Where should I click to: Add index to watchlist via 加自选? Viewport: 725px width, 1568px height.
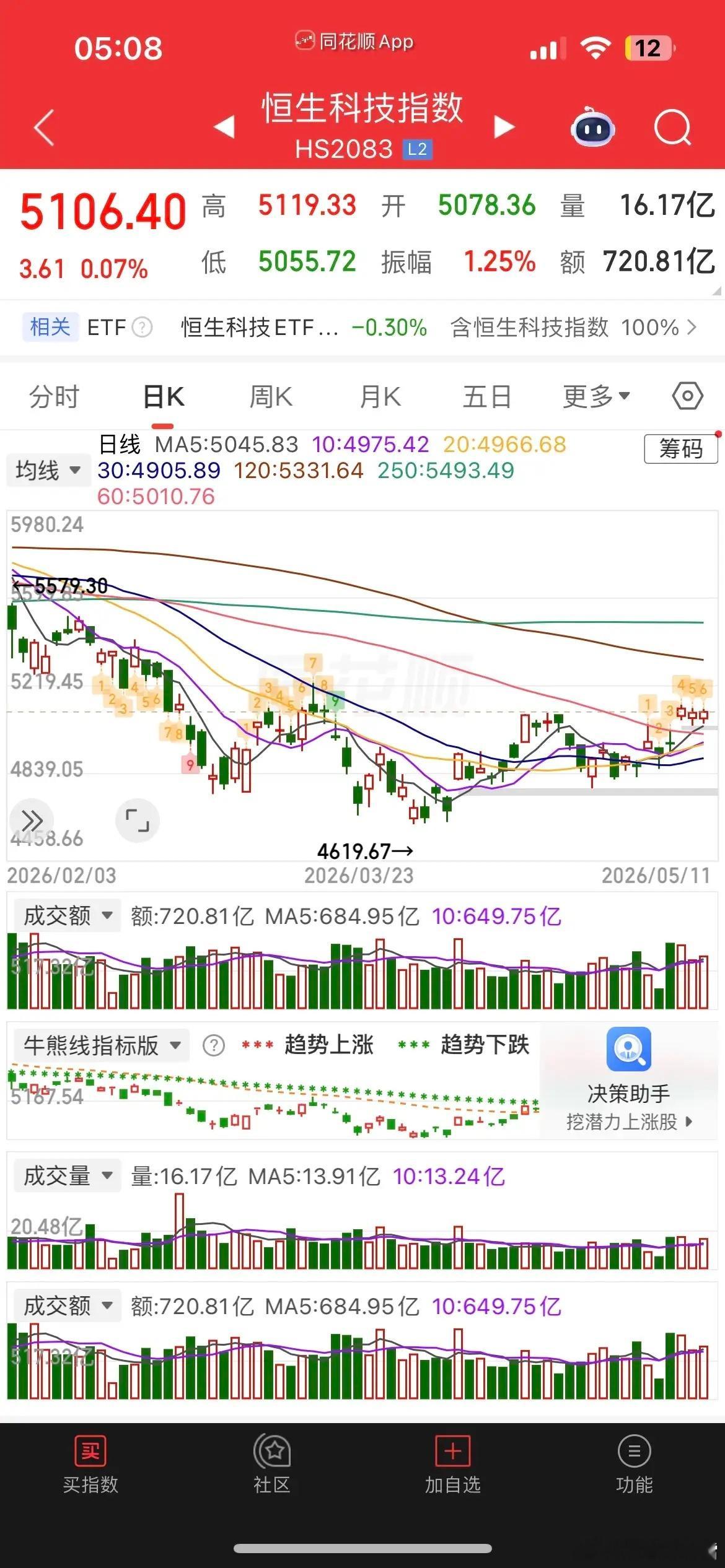[x=452, y=1465]
